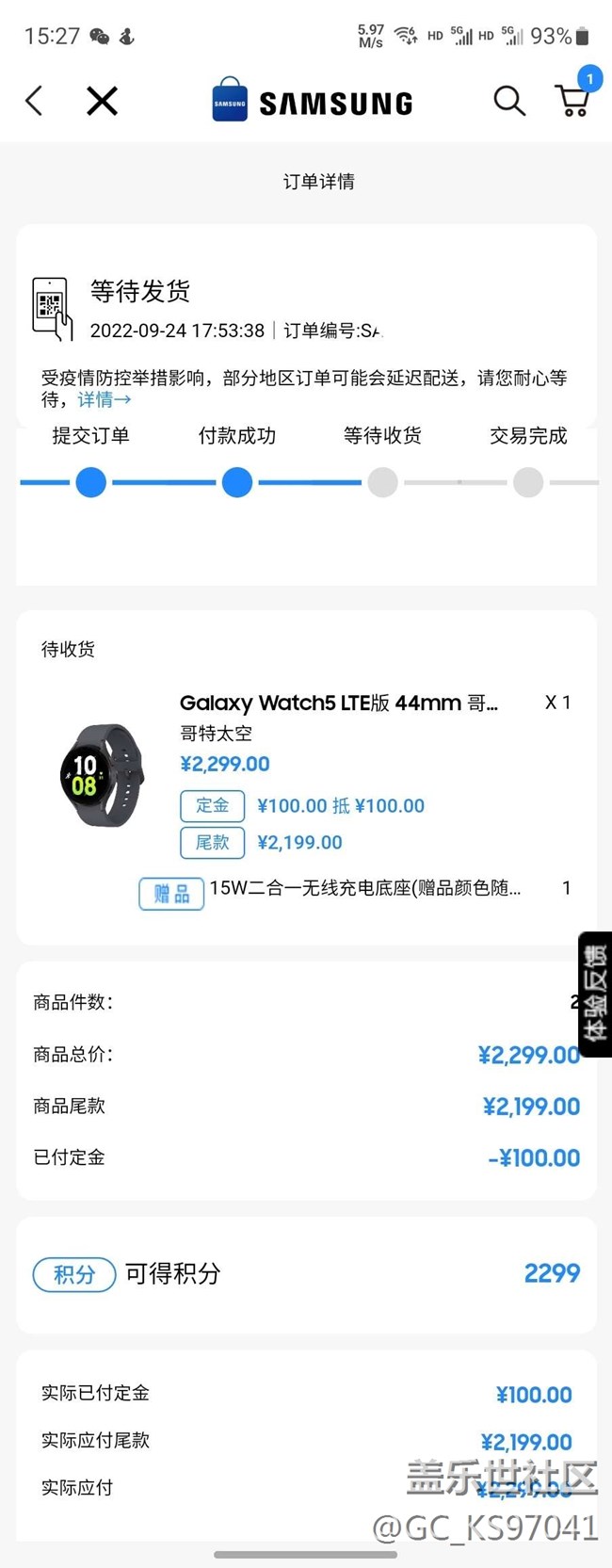Open the Galaxy Watch5 LTE product item
Image resolution: width=612 pixels, height=1568 pixels.
pos(338,703)
